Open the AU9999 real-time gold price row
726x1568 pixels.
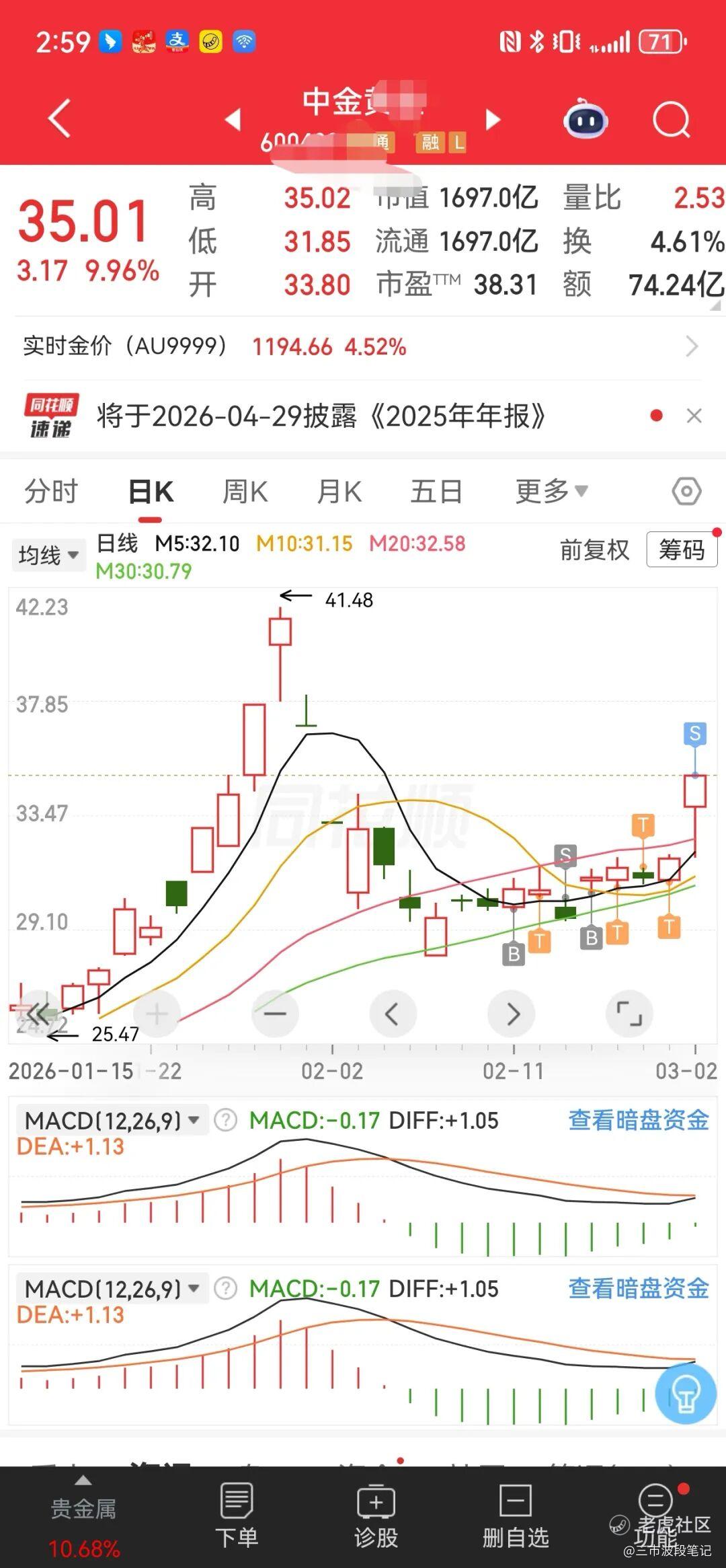coord(363,347)
